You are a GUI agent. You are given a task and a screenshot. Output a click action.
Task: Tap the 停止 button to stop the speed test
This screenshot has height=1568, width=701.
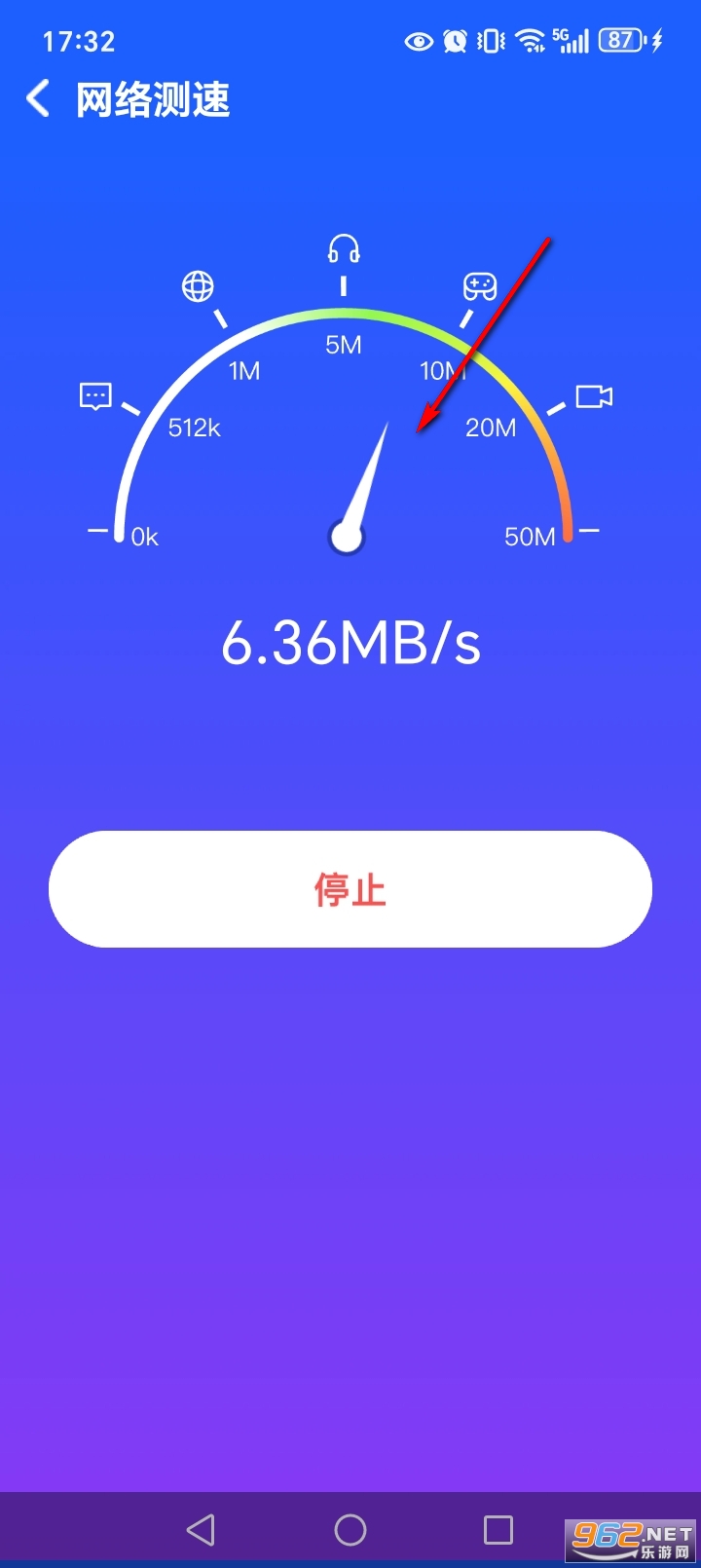[x=350, y=889]
